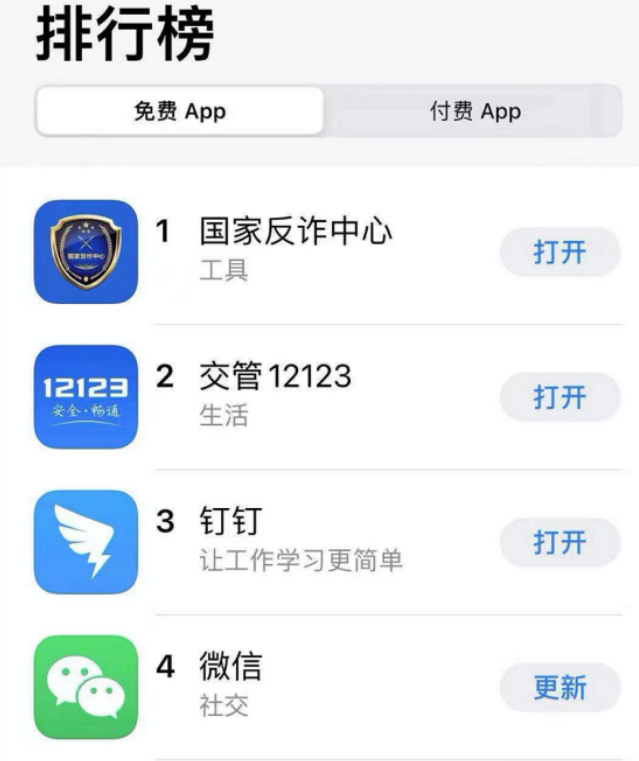This screenshot has width=639, height=761.
Task: Select the 免费 App segment
Action: 180,111
